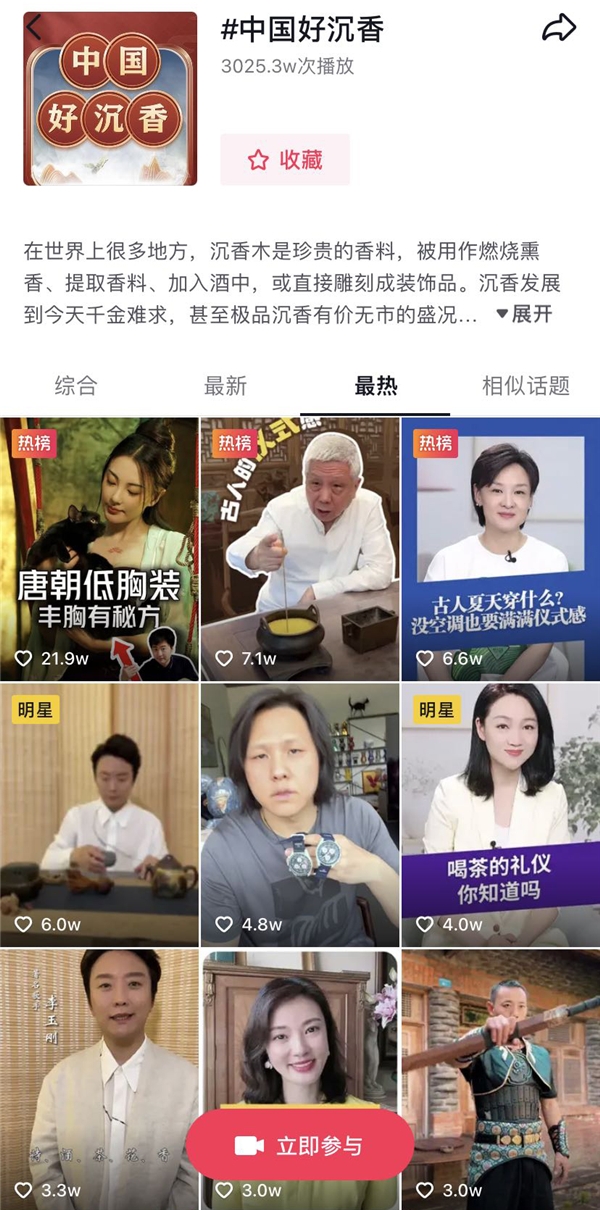Open the 喝茶的礼仪 video
Viewport: 600px width, 1210px height.
(x=500, y=814)
